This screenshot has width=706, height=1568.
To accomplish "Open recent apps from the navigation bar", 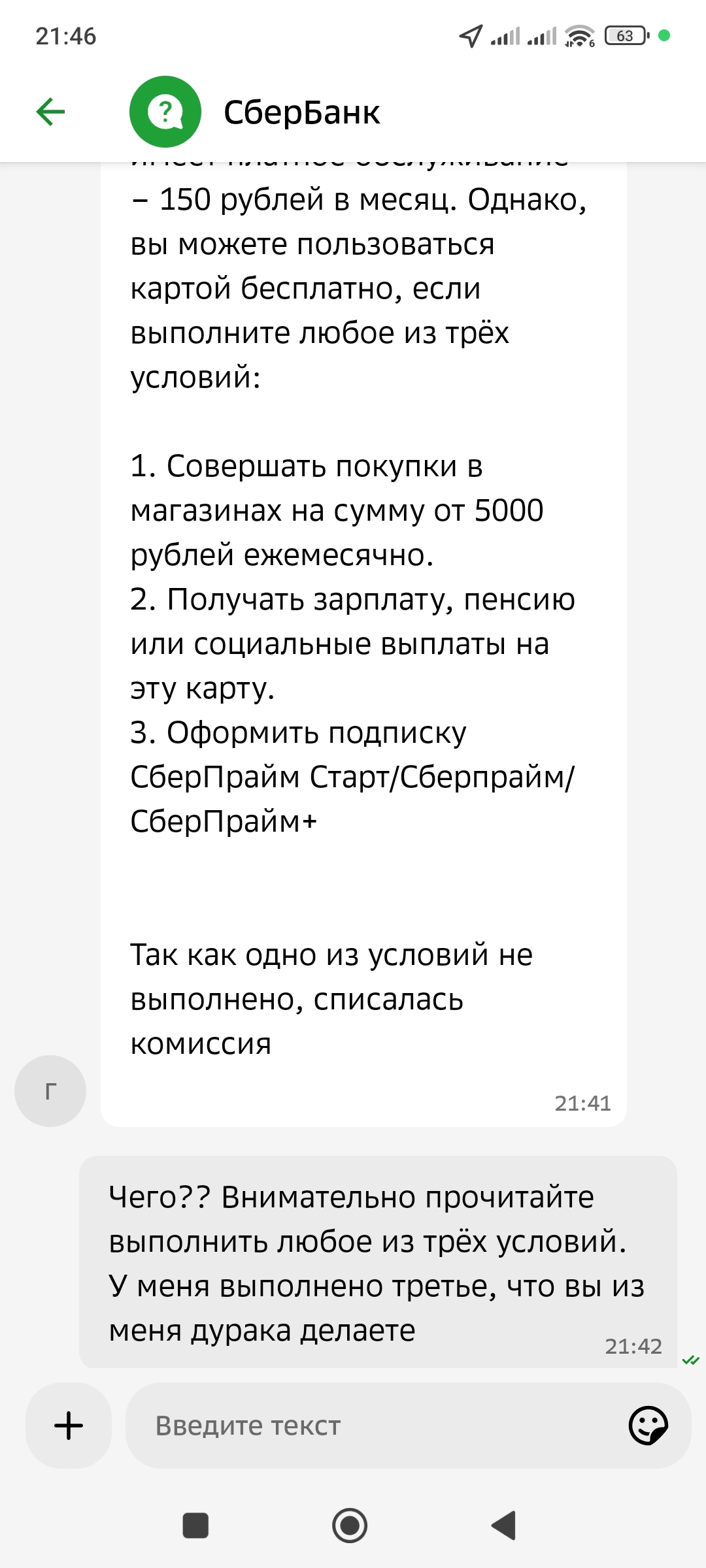I will 195,1526.
